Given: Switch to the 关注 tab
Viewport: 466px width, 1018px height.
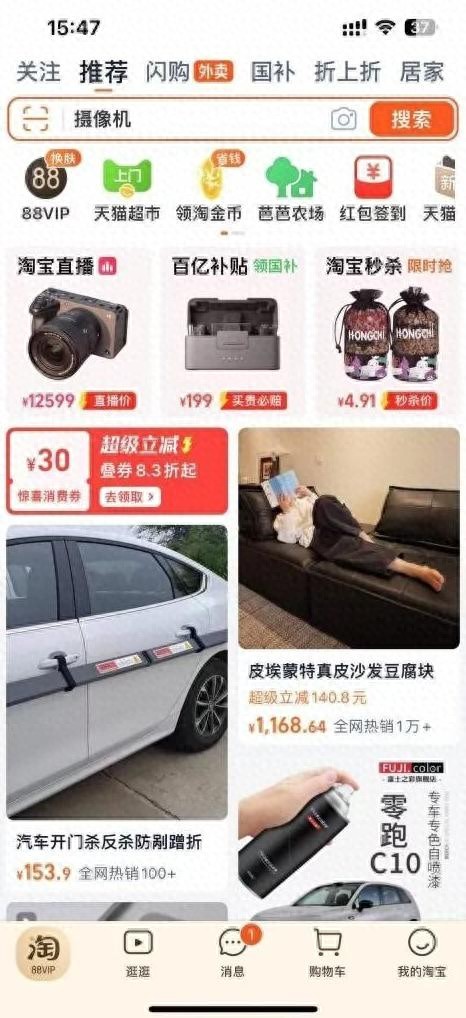Looking at the screenshot, I should click(x=38, y=71).
